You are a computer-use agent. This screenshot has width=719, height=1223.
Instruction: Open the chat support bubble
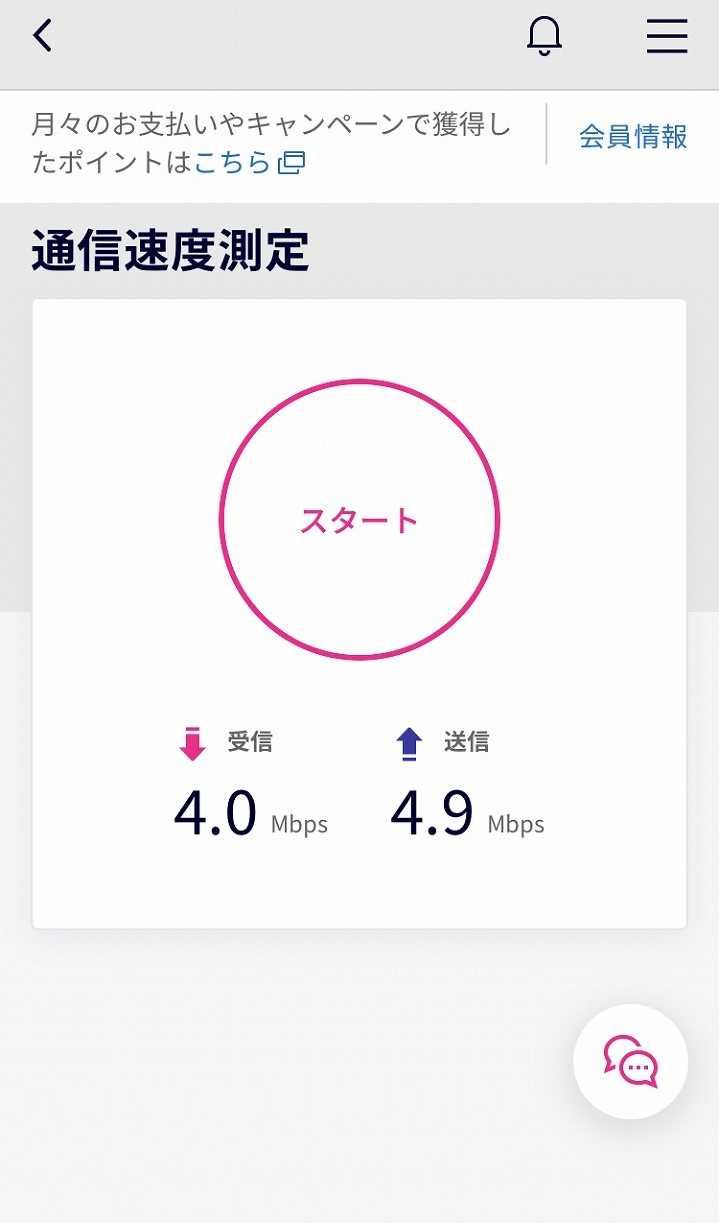[631, 1062]
